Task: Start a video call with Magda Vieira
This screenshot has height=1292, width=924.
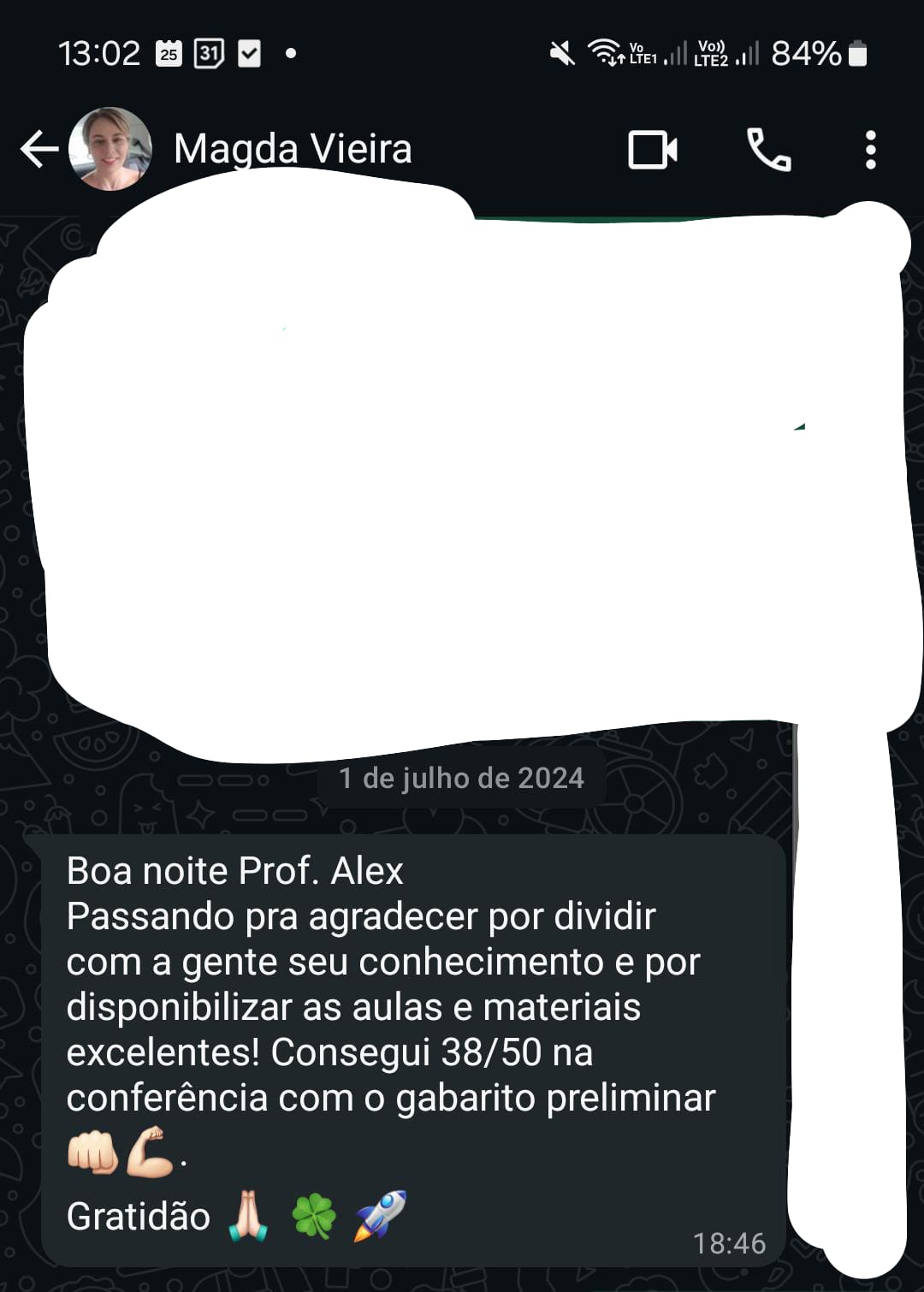Action: pos(652,151)
